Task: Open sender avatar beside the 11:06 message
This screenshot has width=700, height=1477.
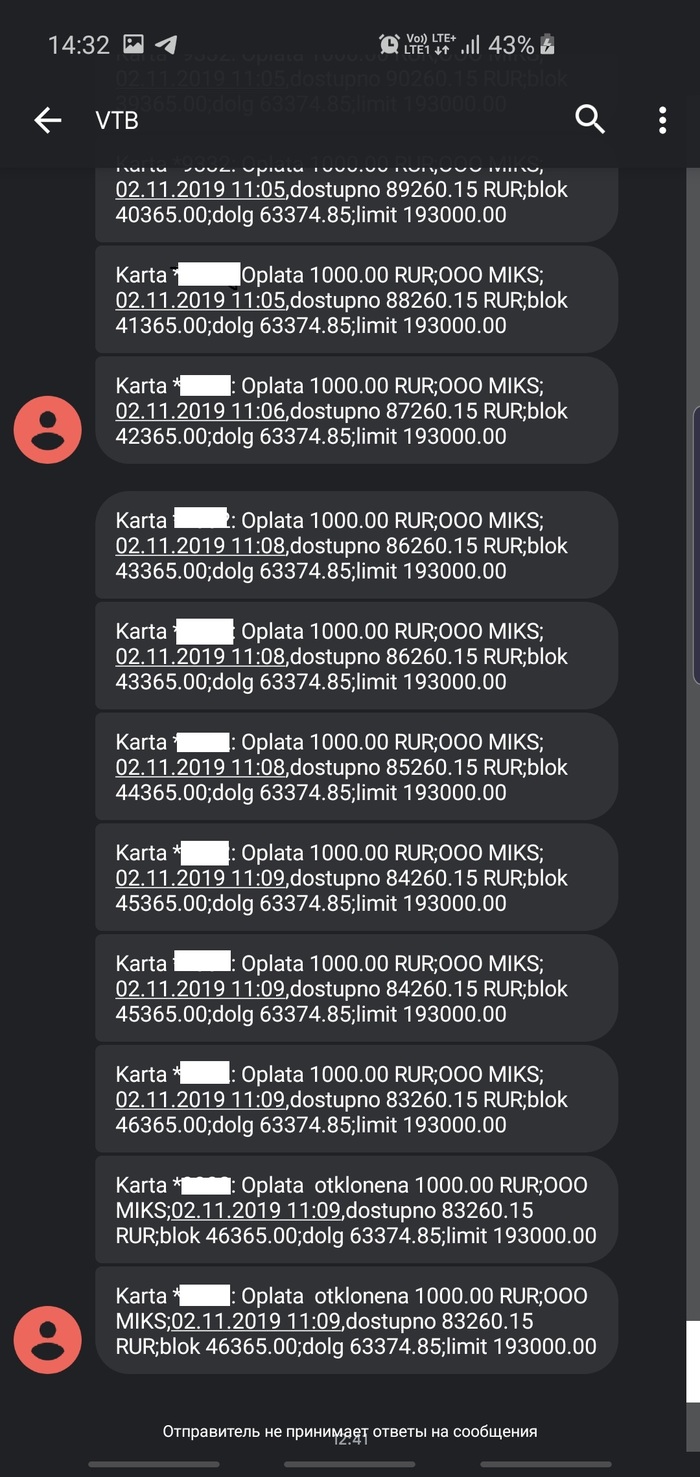Action: point(47,430)
